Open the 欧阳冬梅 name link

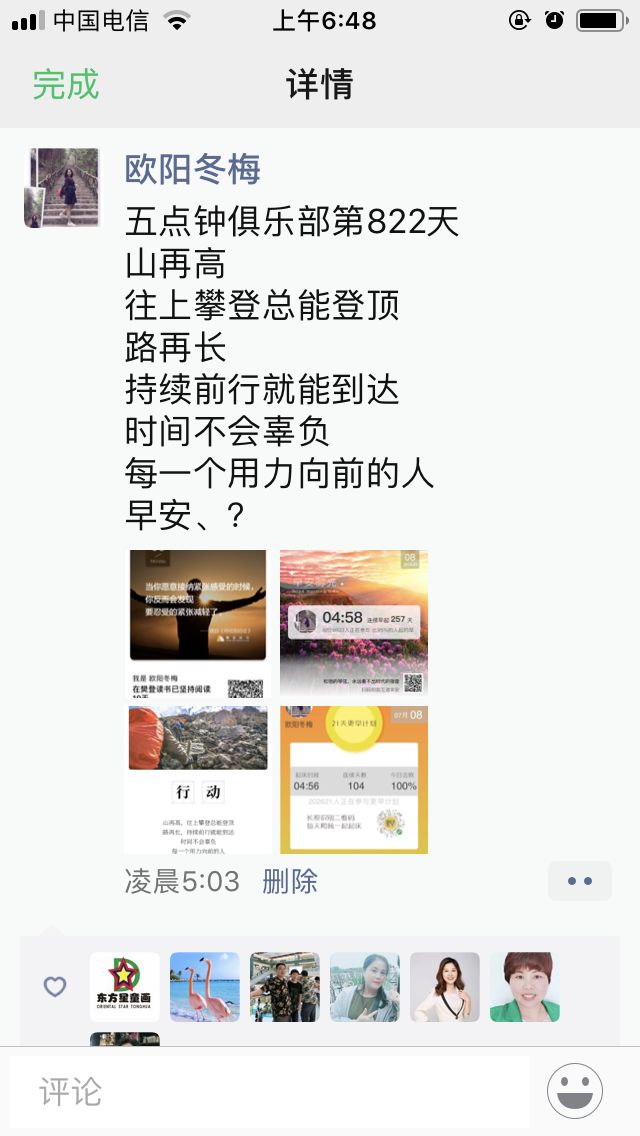point(193,170)
